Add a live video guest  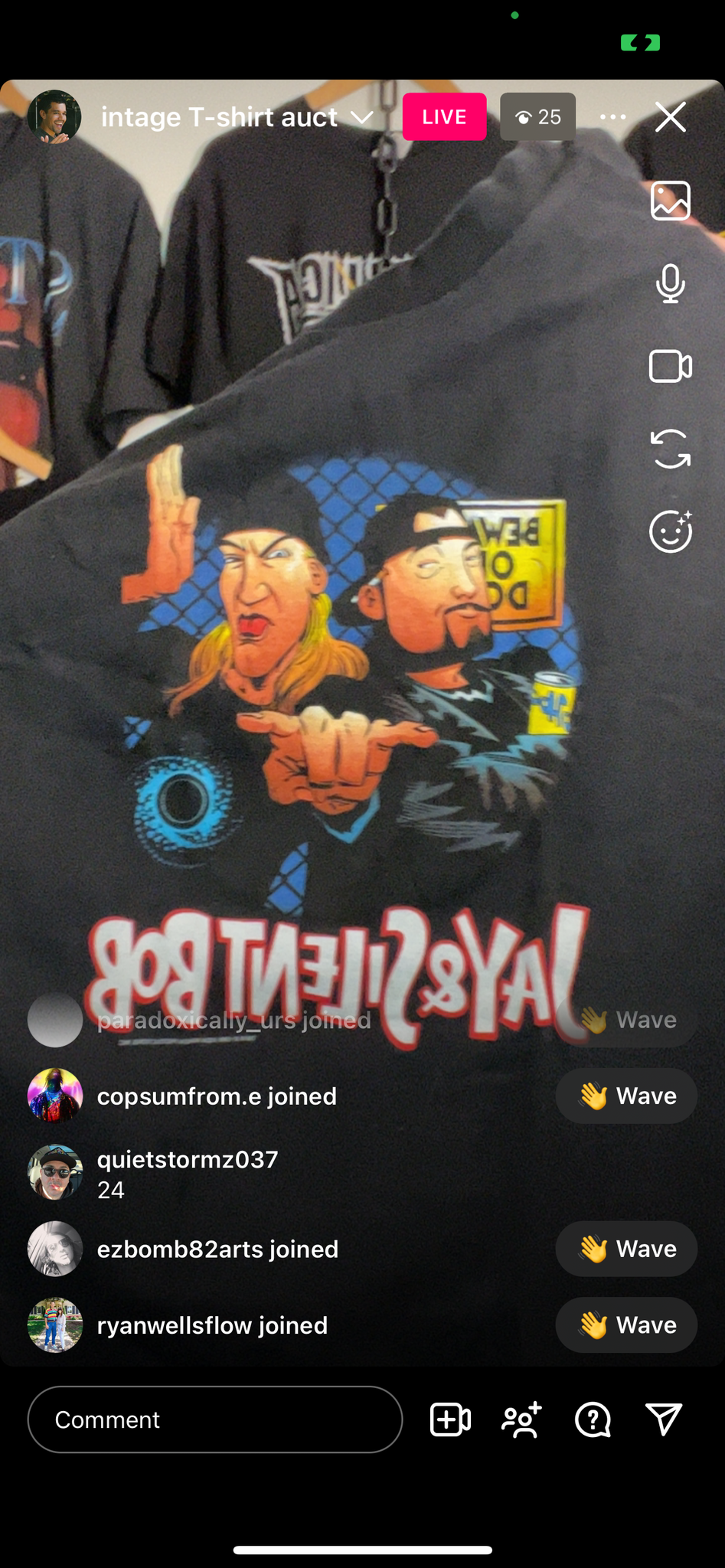click(450, 1419)
